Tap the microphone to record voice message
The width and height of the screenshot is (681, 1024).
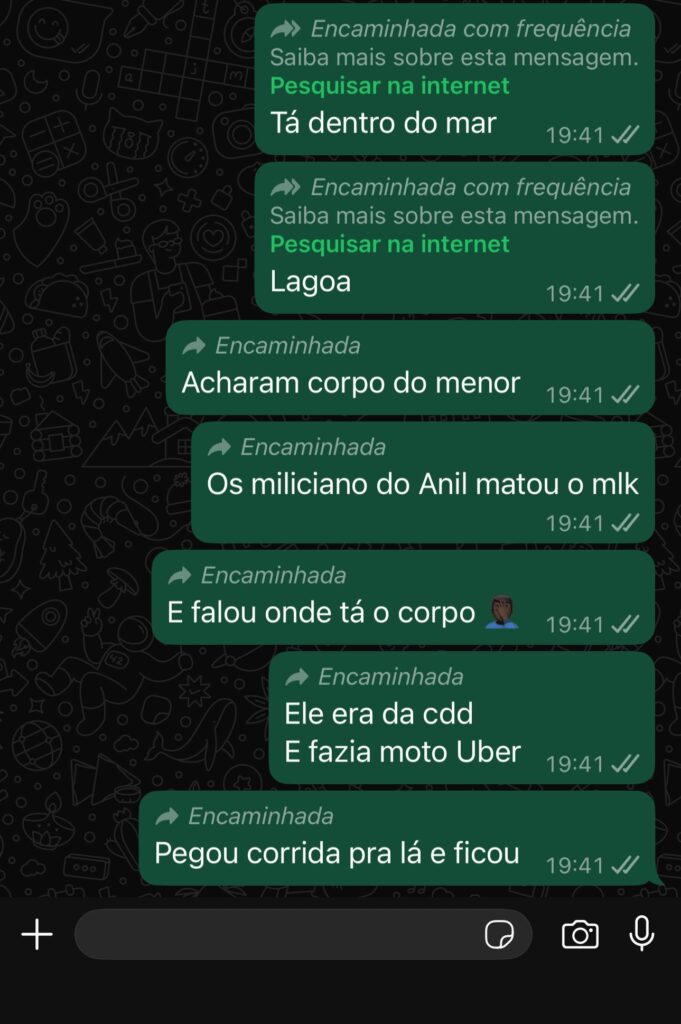642,933
